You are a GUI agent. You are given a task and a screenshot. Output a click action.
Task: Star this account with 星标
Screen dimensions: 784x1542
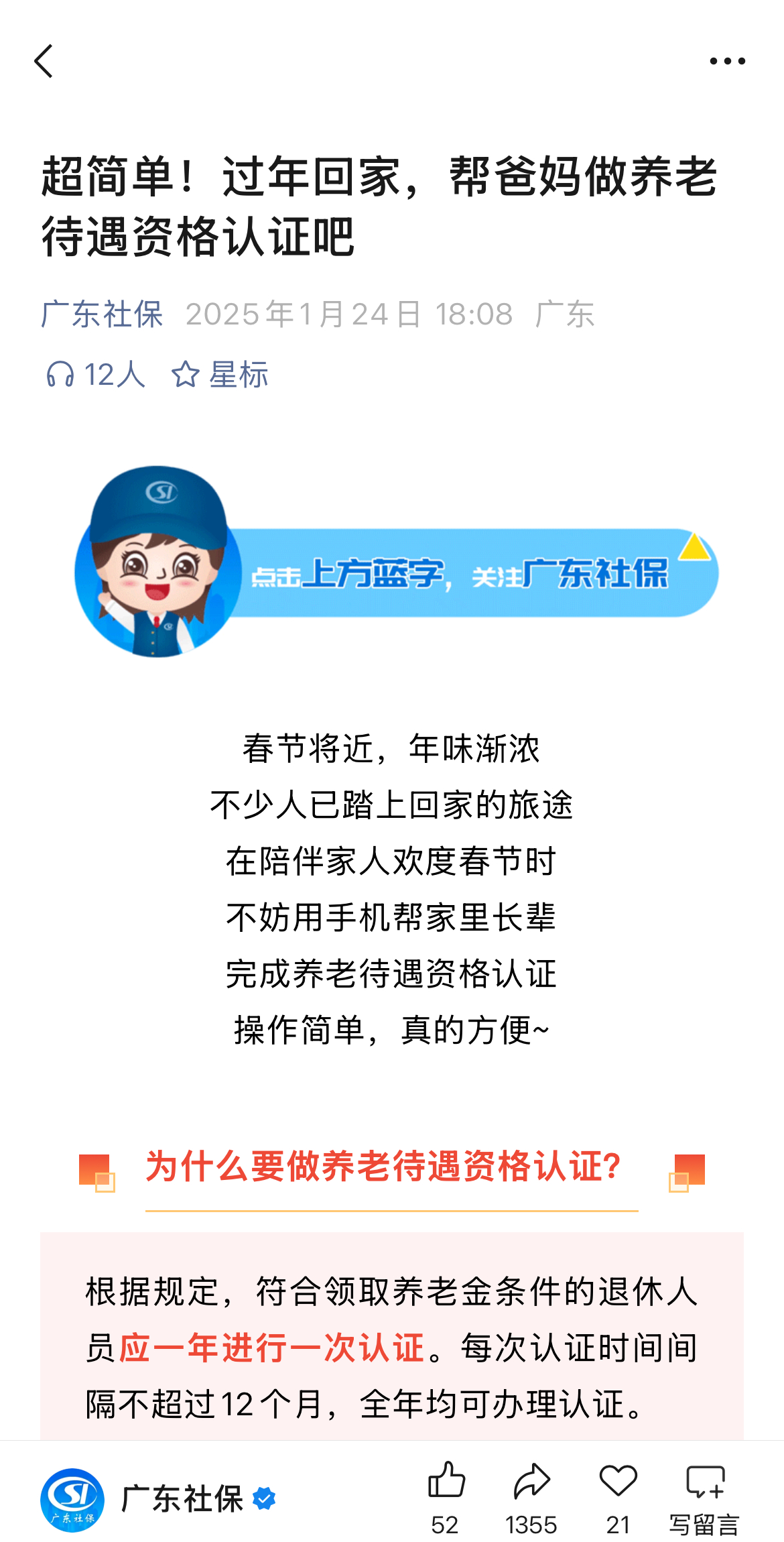(x=220, y=374)
